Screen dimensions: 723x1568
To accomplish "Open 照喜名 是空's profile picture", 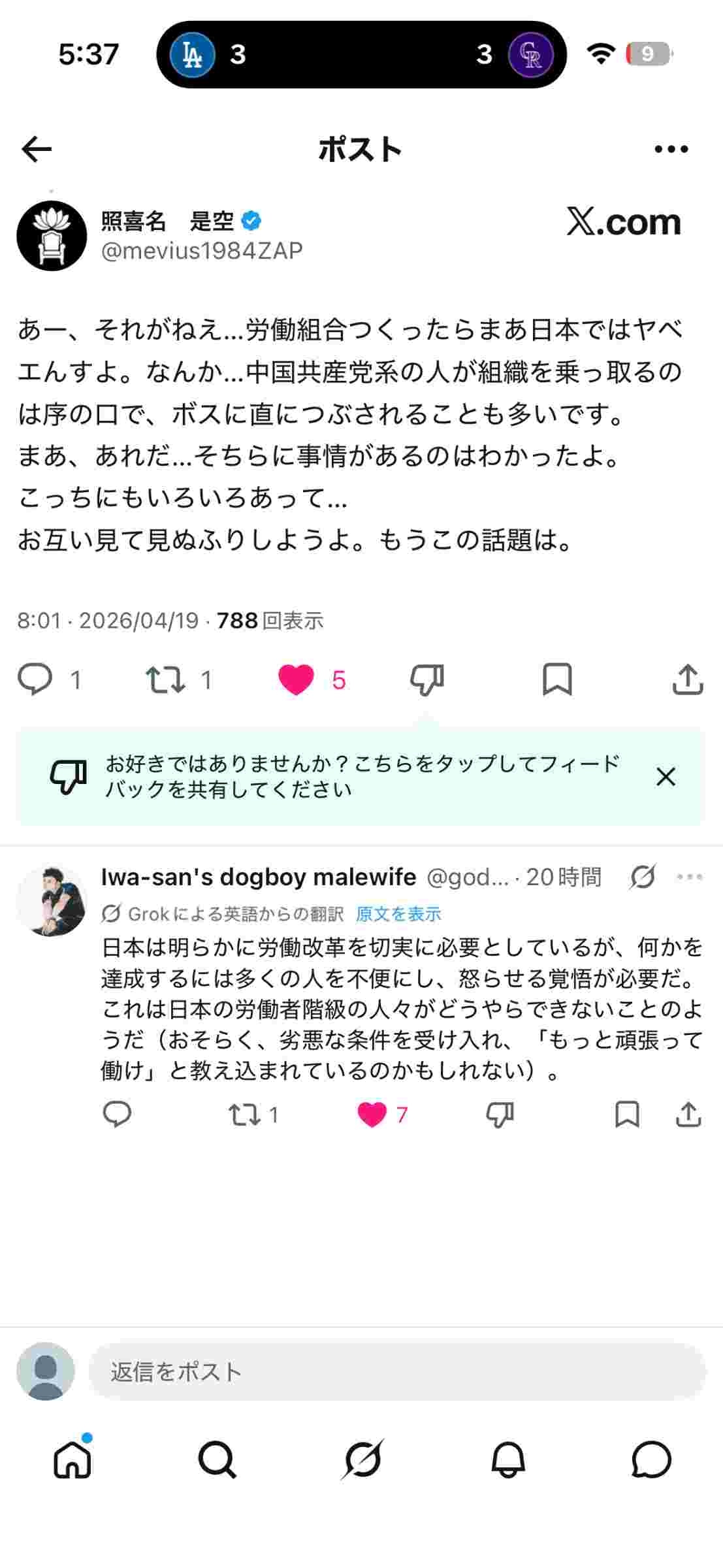I will [x=52, y=235].
